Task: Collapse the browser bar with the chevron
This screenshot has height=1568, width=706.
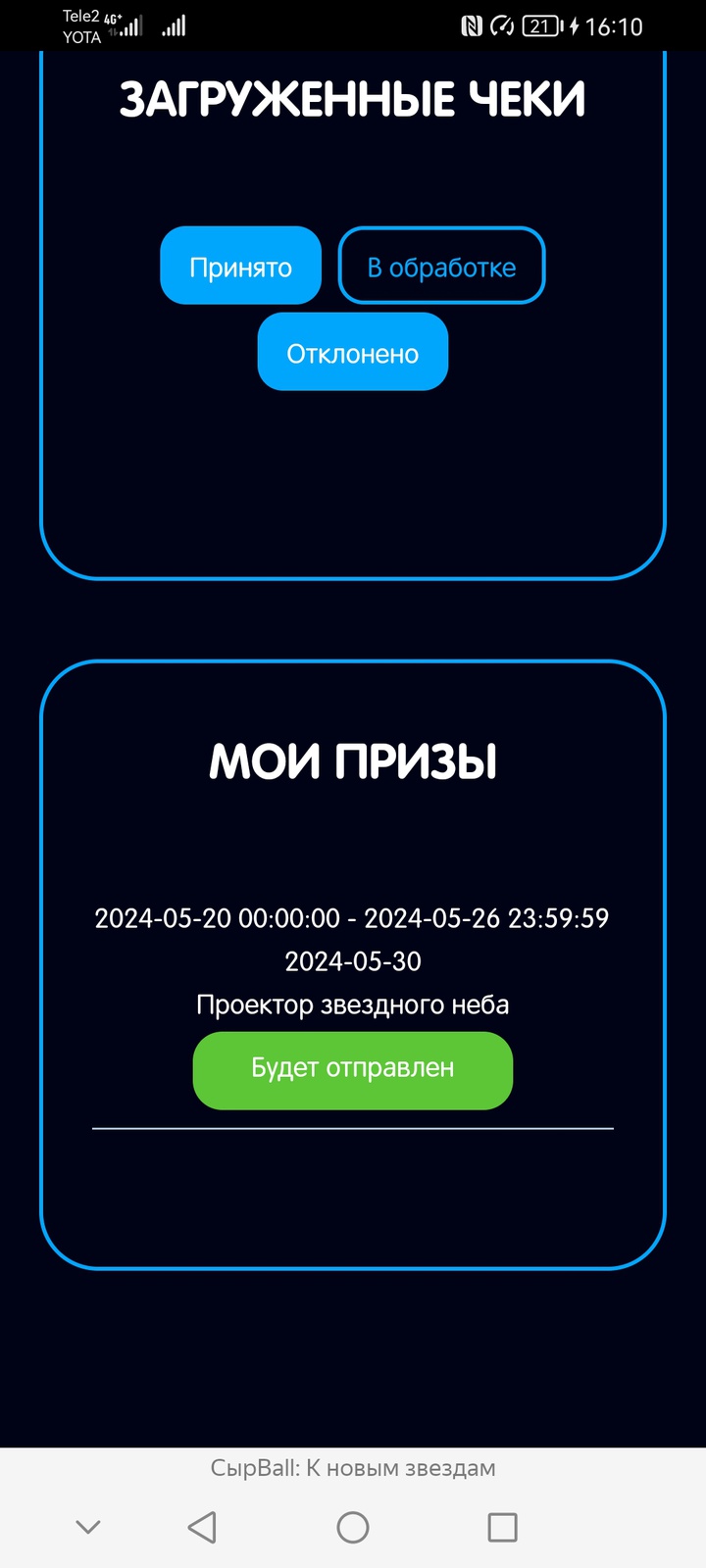Action: [88, 1527]
